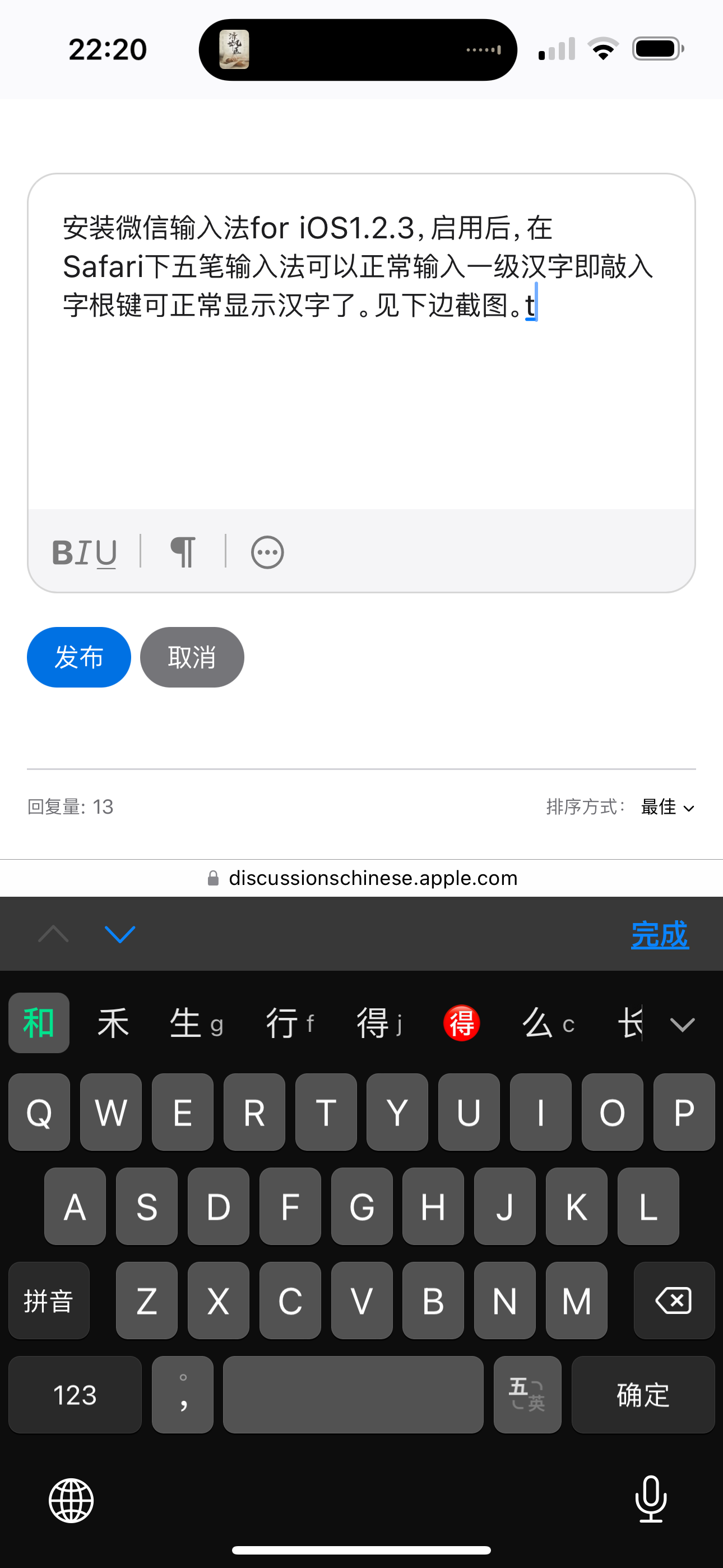The height and width of the screenshot is (1568, 723).
Task: Open the BIU text formatting options
Action: [84, 553]
